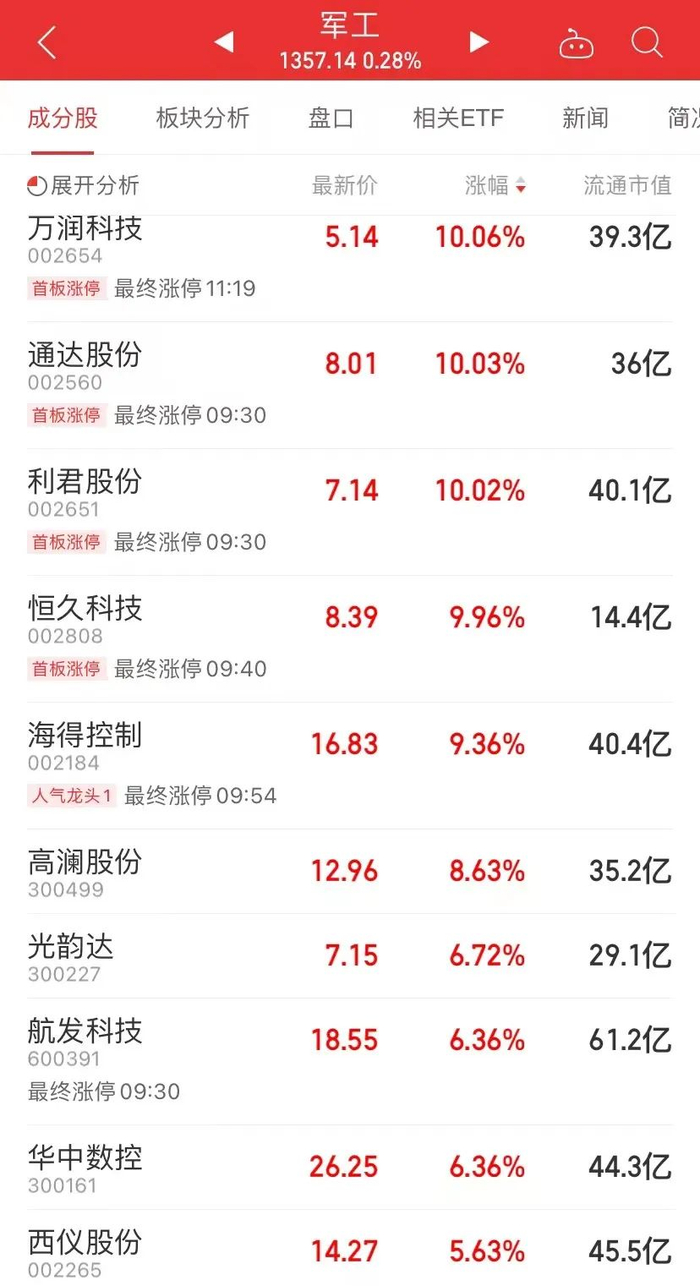Sort the list by 最新价
The height and width of the screenshot is (1286, 700).
coord(345,185)
